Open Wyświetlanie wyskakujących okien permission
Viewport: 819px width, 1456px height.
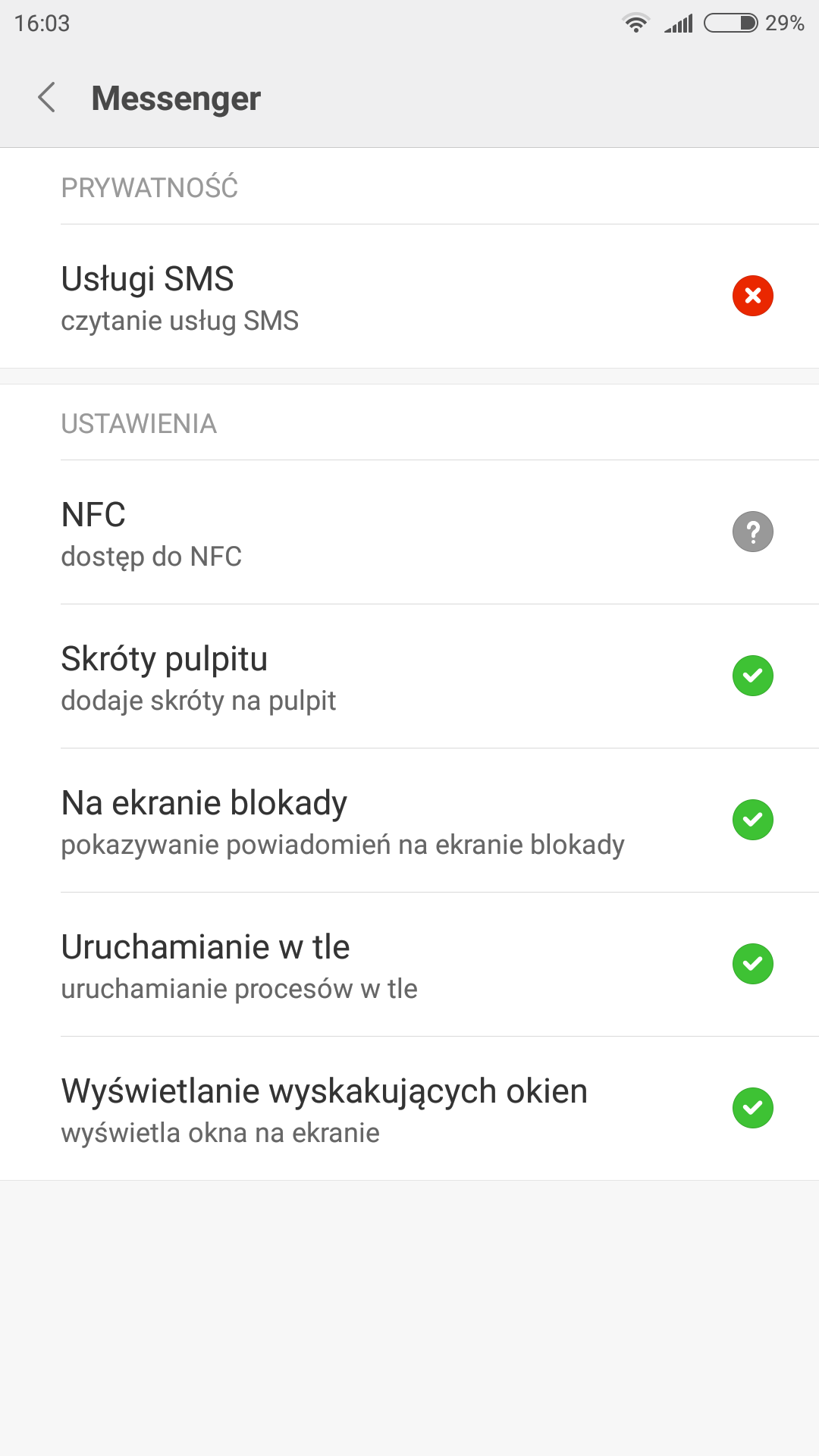pyautogui.click(x=409, y=1109)
